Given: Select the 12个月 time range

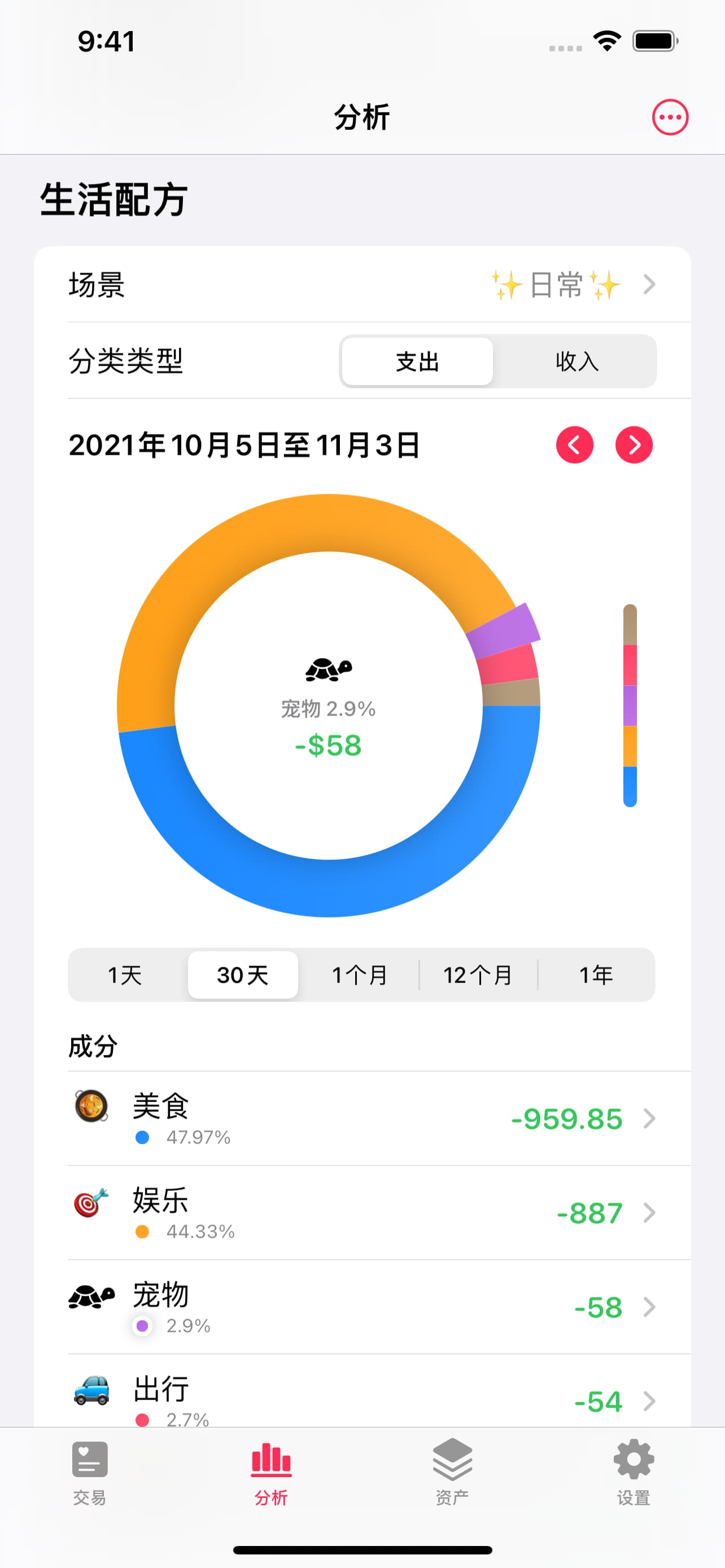Looking at the screenshot, I should [x=478, y=975].
